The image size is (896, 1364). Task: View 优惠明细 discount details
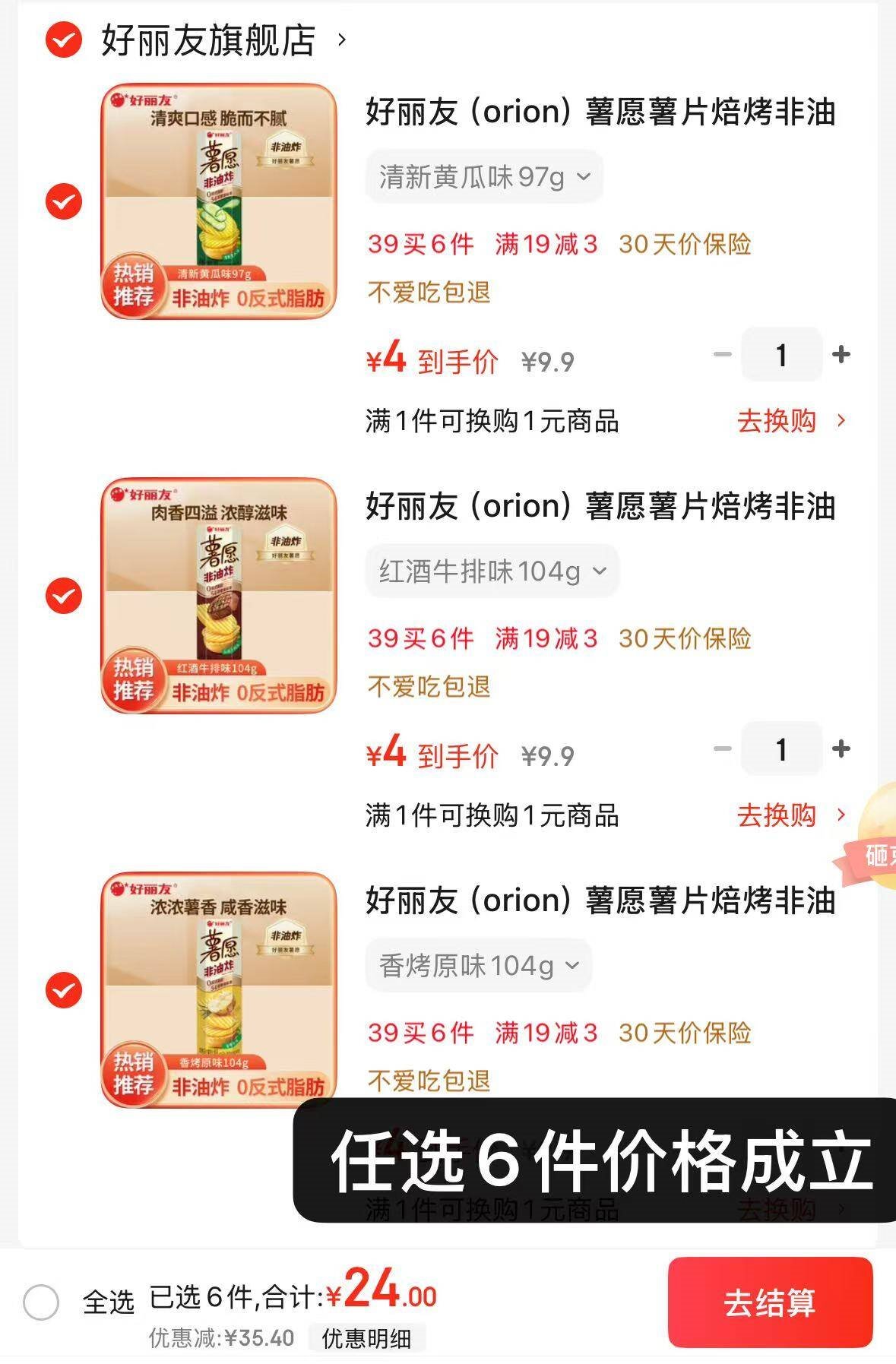pyautogui.click(x=366, y=1338)
